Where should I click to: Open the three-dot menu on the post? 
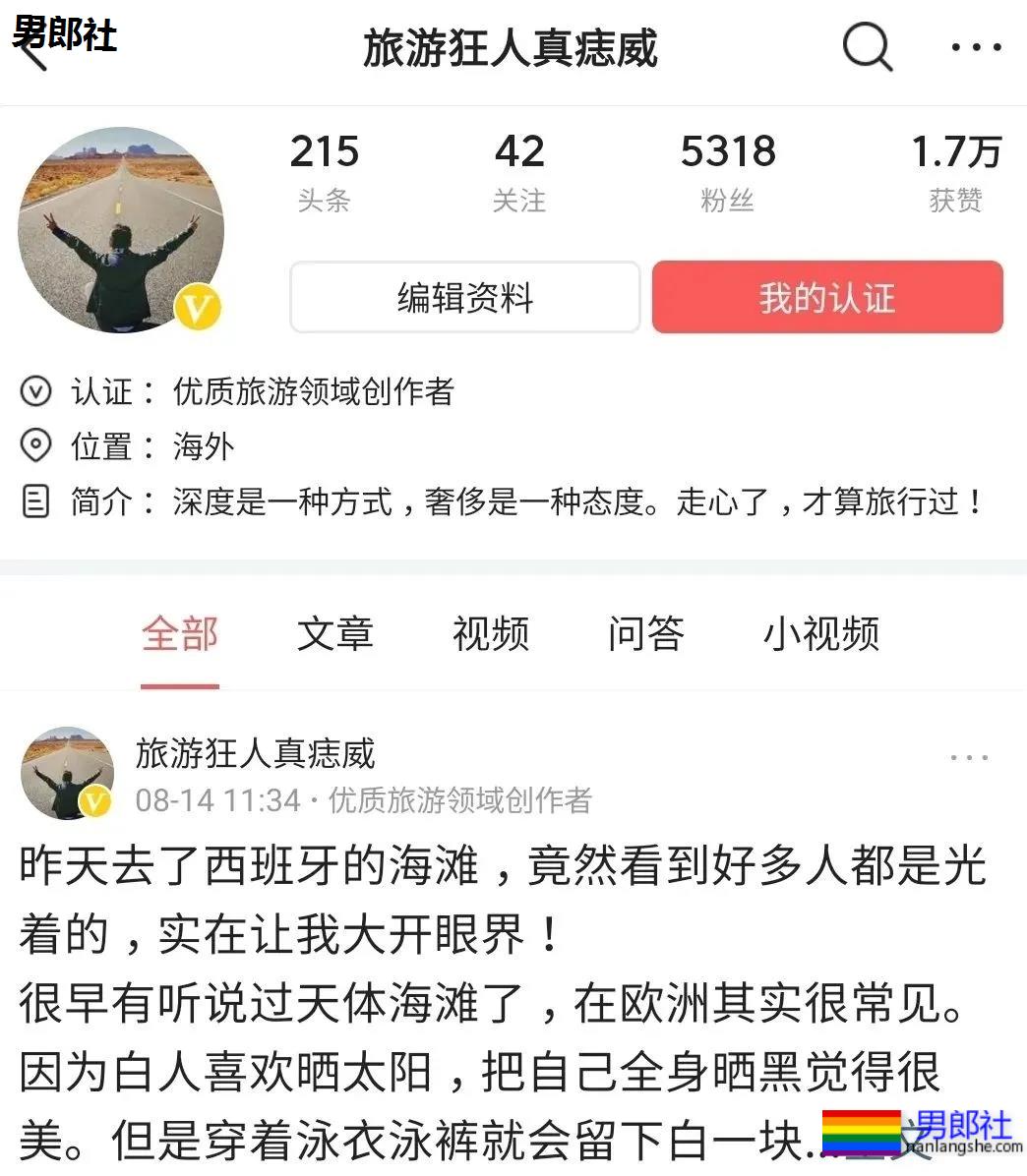[x=970, y=756]
